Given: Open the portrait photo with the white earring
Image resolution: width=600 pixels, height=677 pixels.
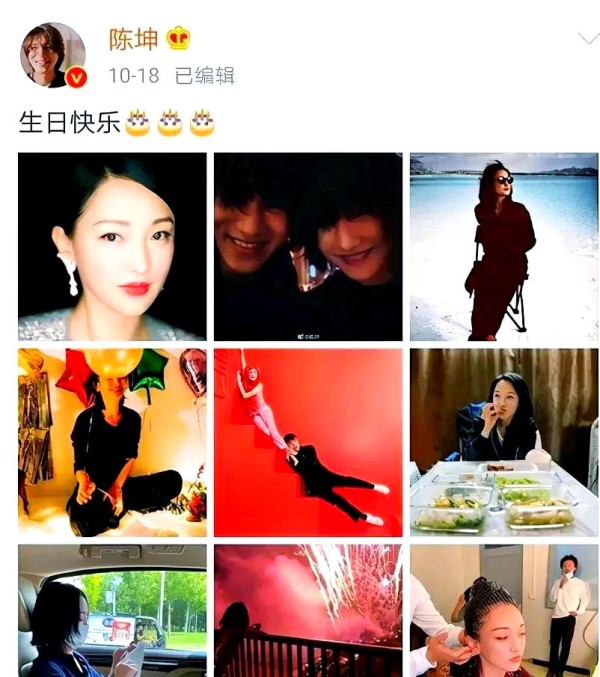Looking at the screenshot, I should tap(112, 246).
